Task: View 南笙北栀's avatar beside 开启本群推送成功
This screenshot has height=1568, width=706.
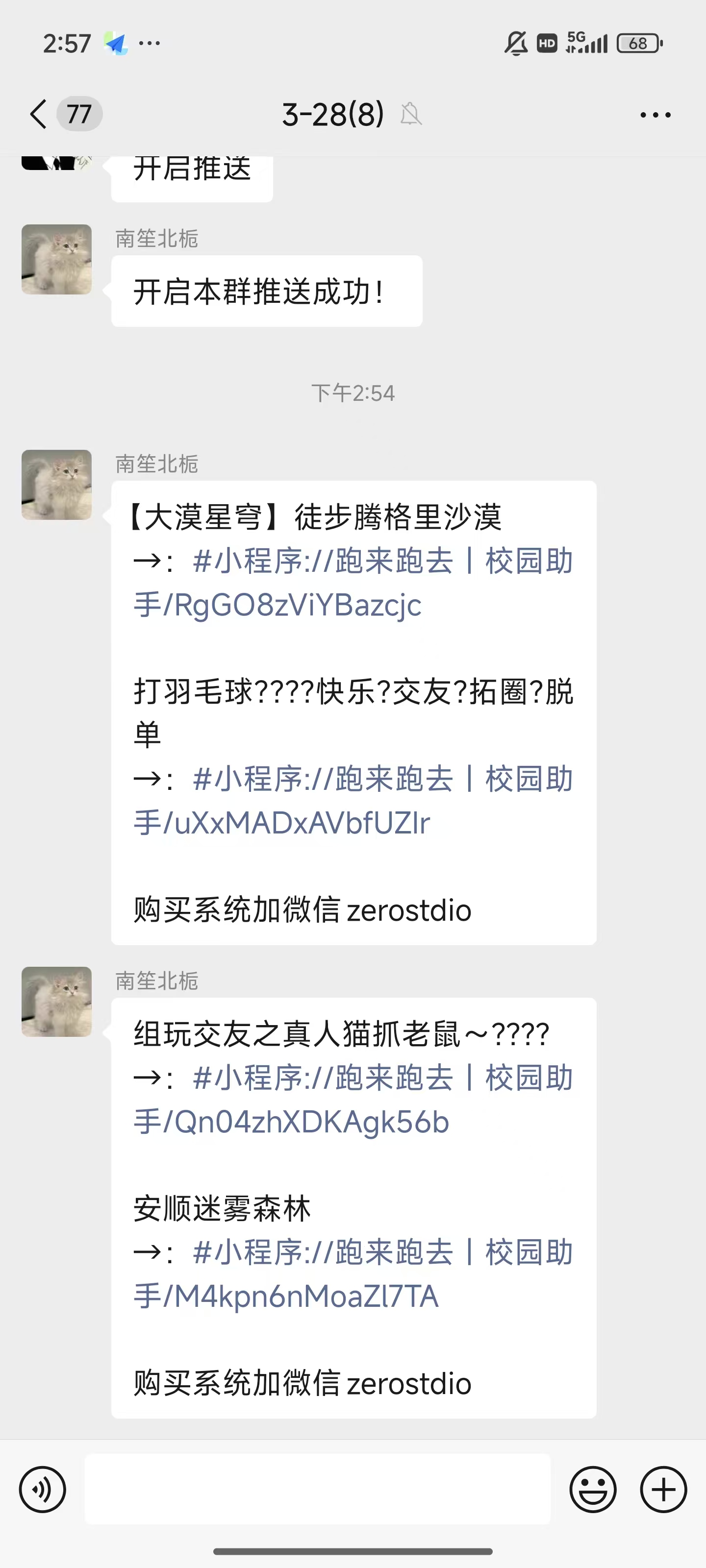Action: (x=57, y=259)
